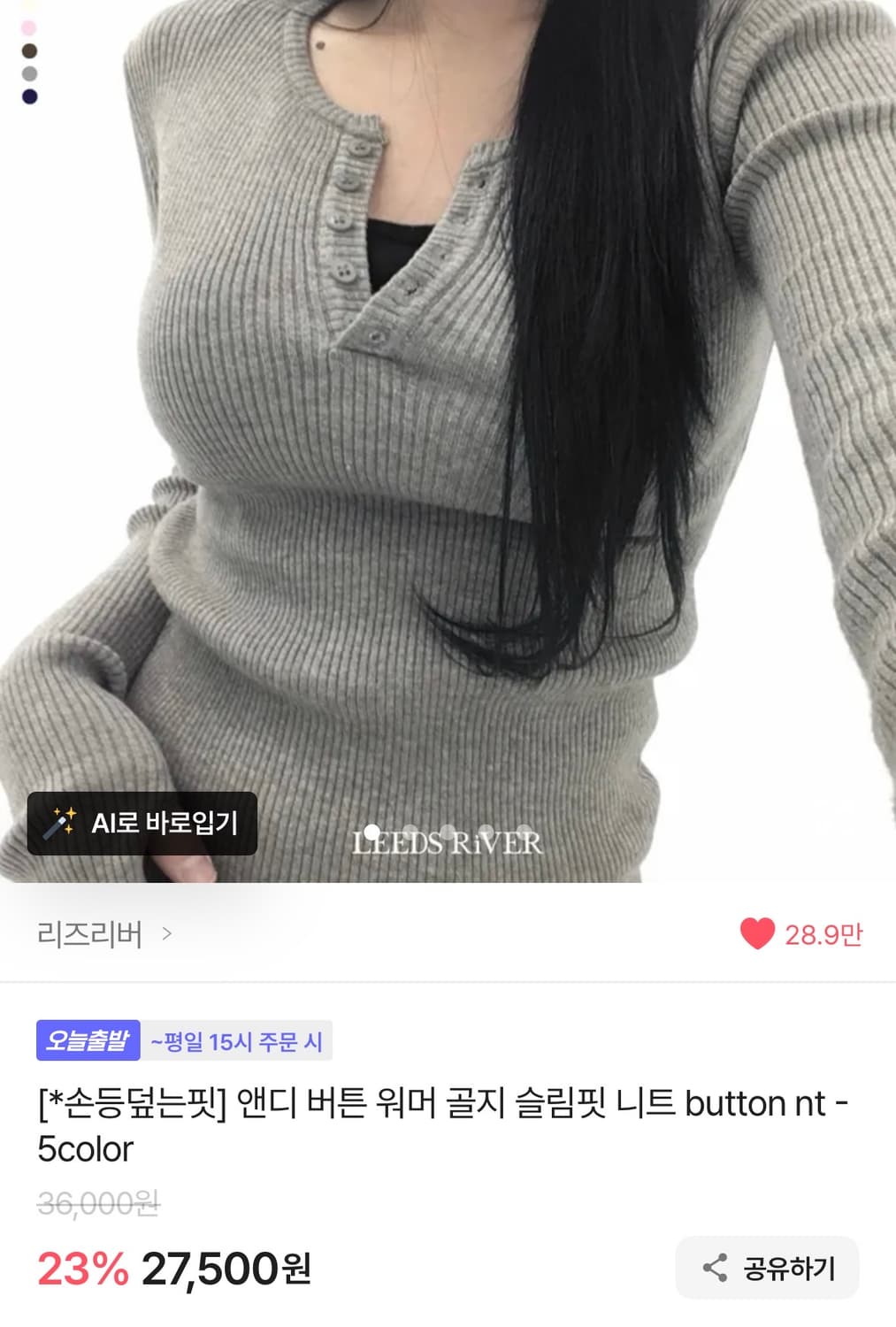Select the navy color swatch

click(29, 97)
